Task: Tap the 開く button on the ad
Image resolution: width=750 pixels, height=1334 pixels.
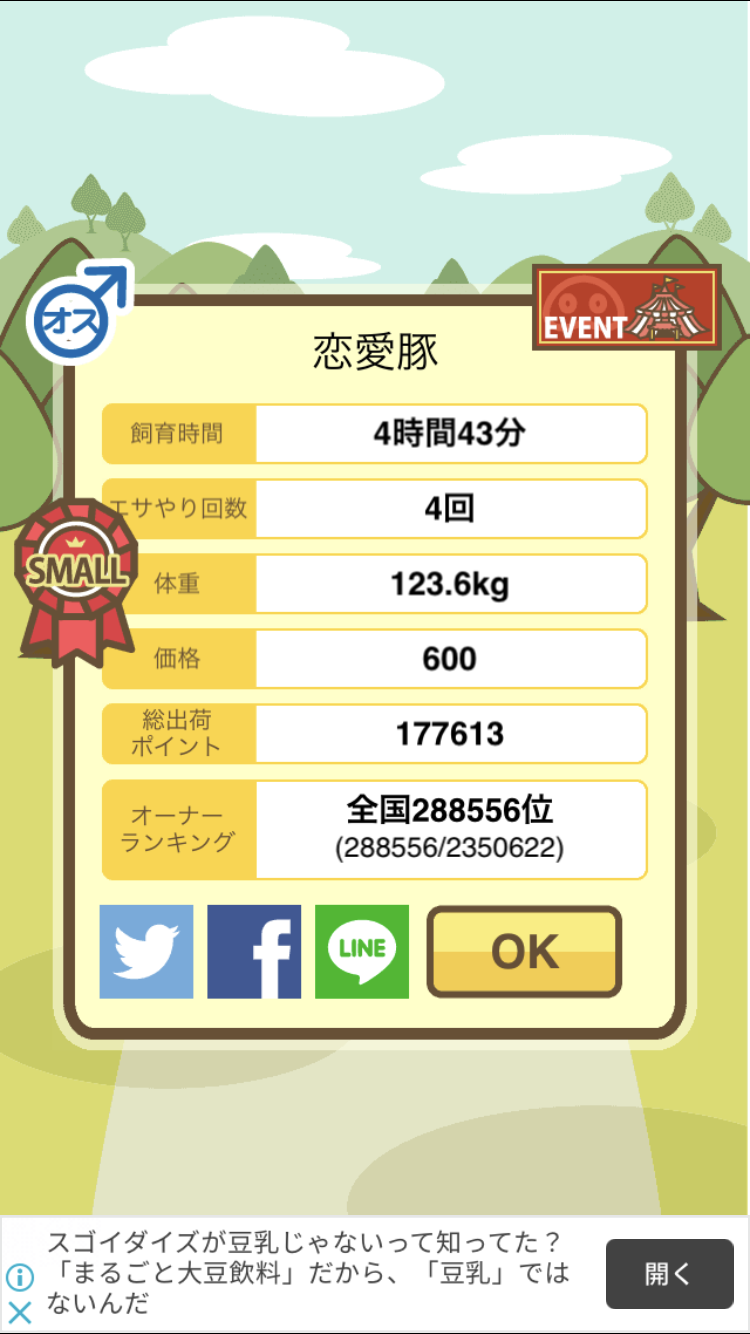Action: (x=670, y=1274)
